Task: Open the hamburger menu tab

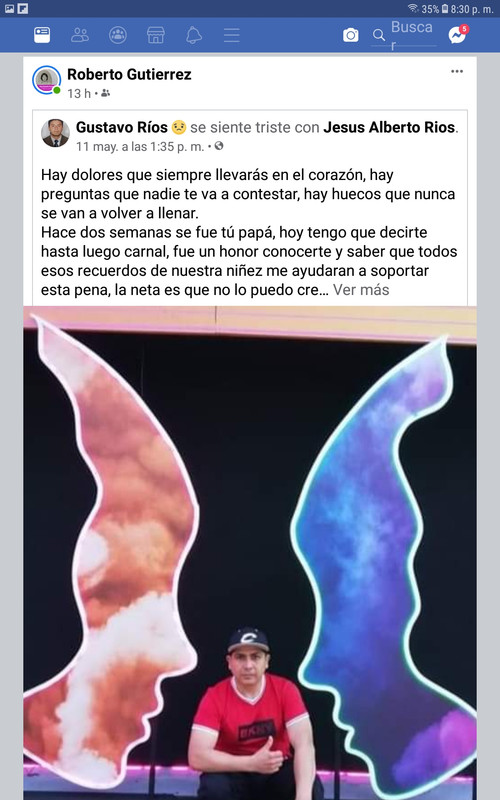Action: (232, 35)
